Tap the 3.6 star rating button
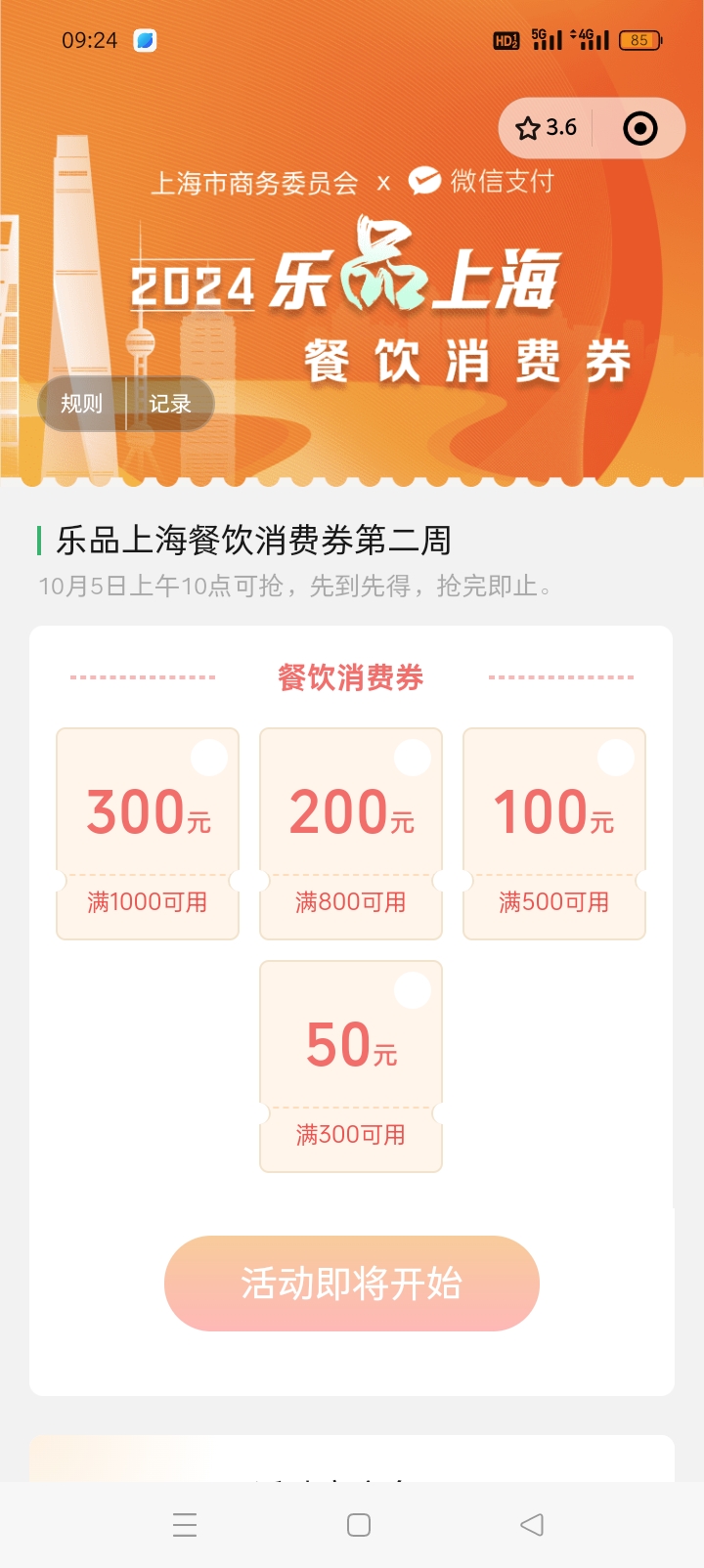The height and width of the screenshot is (1568, 704). tap(548, 128)
